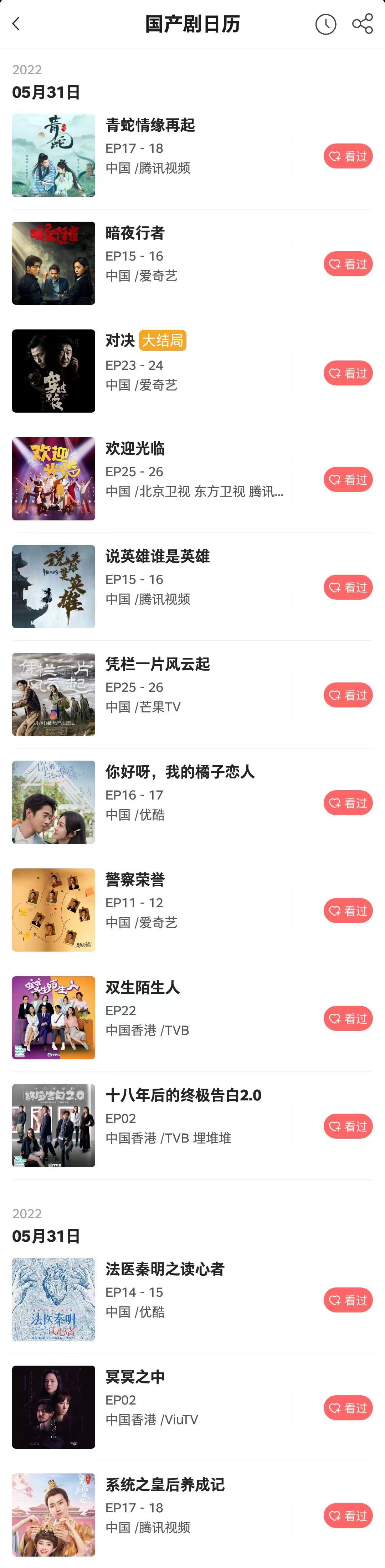Screen dimensions: 385x1568
Task: Share the drama calendar
Action: [363, 24]
